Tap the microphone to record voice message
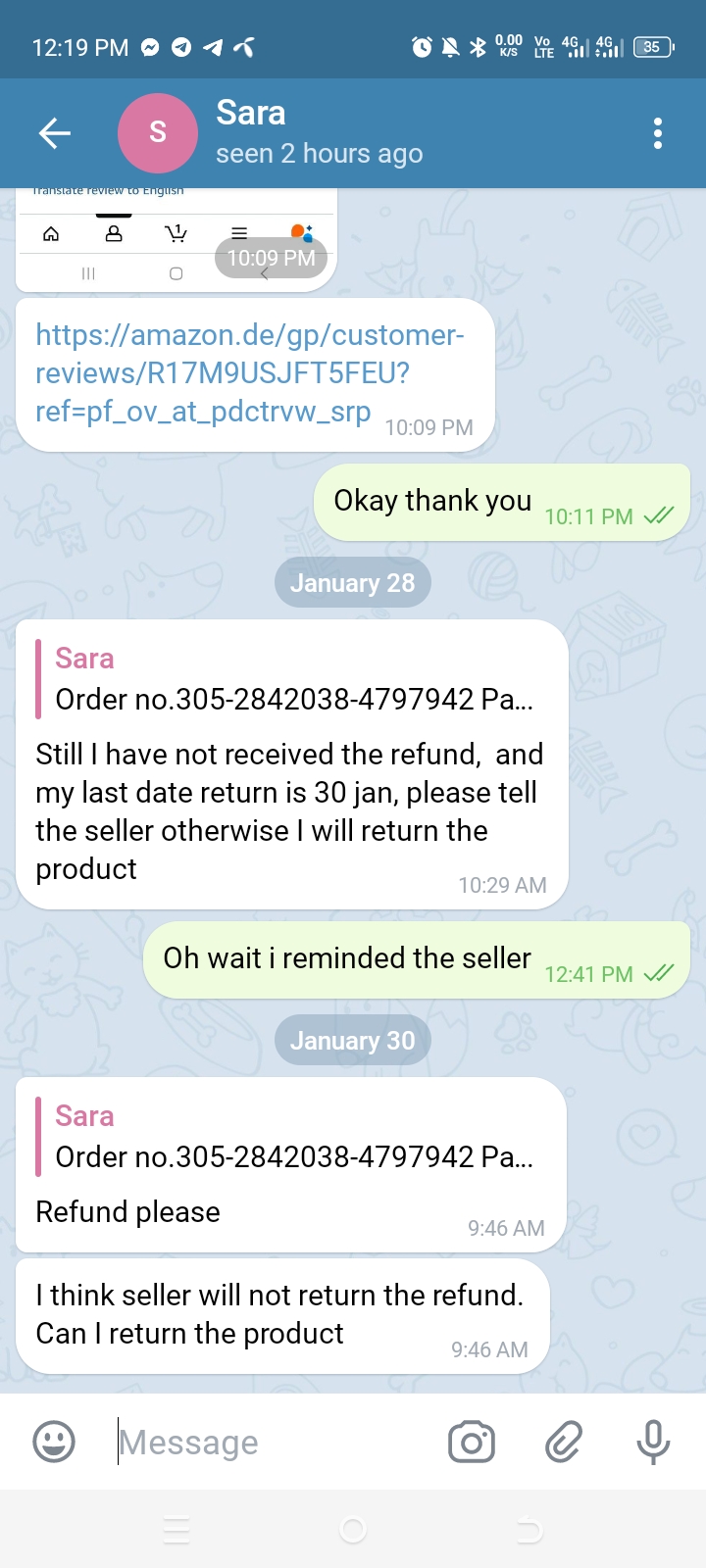 point(653,1443)
